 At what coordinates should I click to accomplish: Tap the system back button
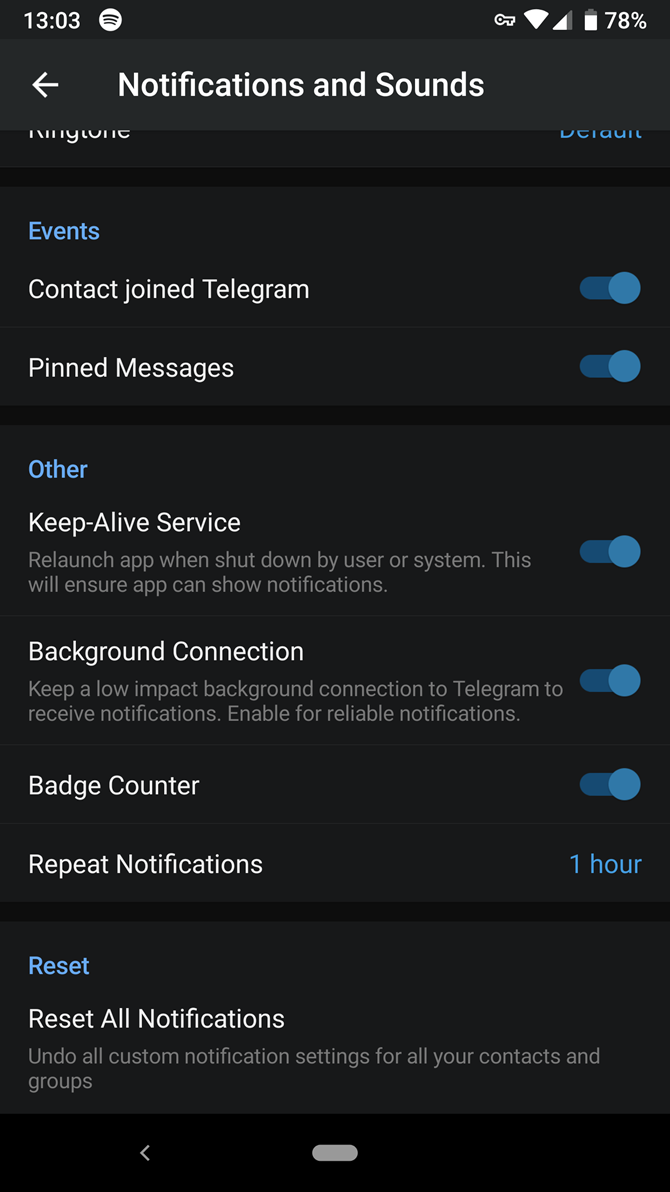coord(145,1153)
